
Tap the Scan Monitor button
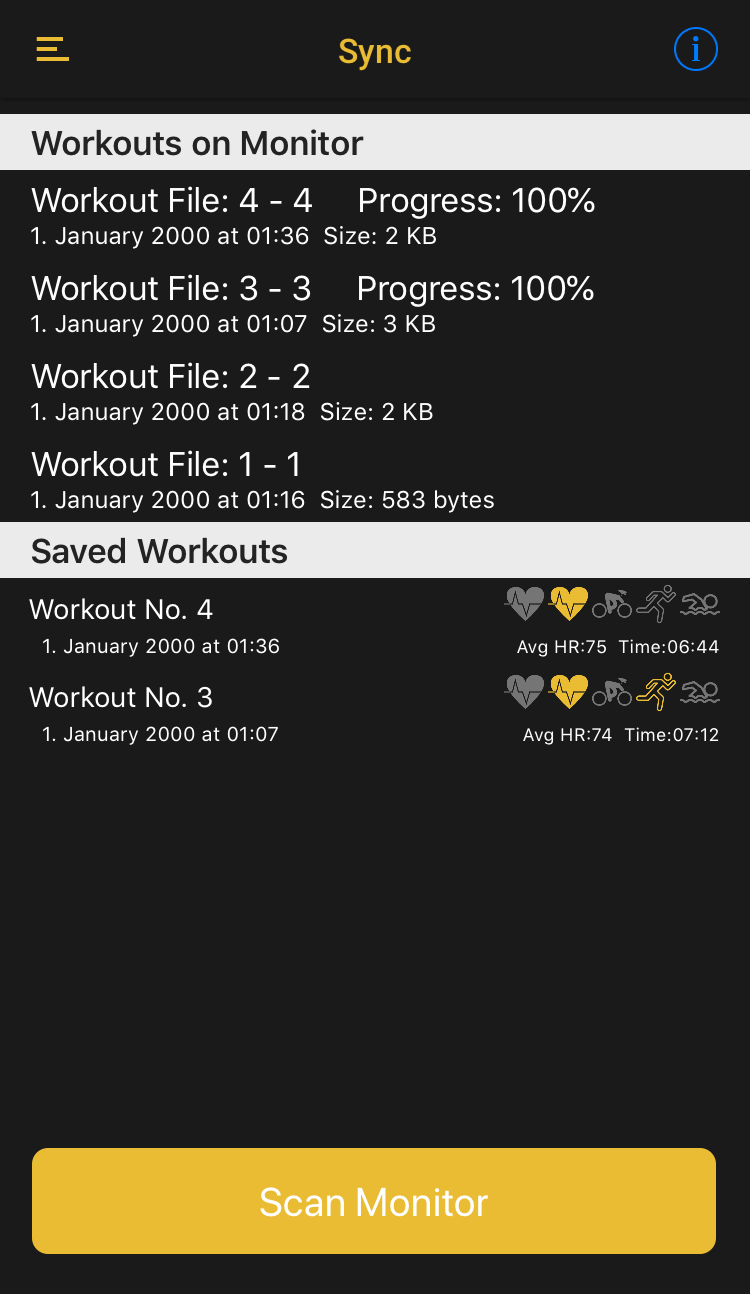(374, 1201)
